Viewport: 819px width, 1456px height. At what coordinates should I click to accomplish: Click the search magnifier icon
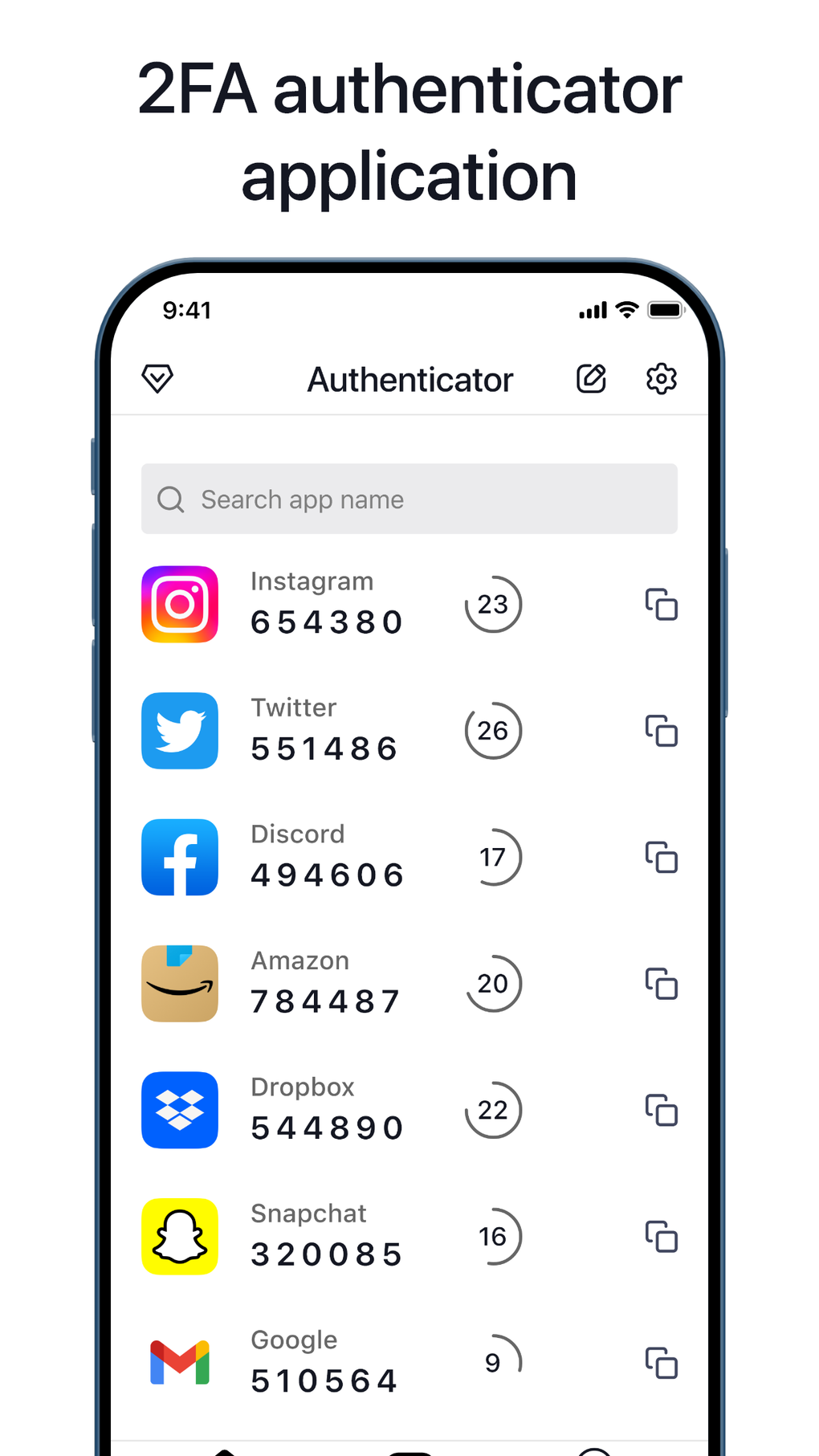pyautogui.click(x=170, y=499)
